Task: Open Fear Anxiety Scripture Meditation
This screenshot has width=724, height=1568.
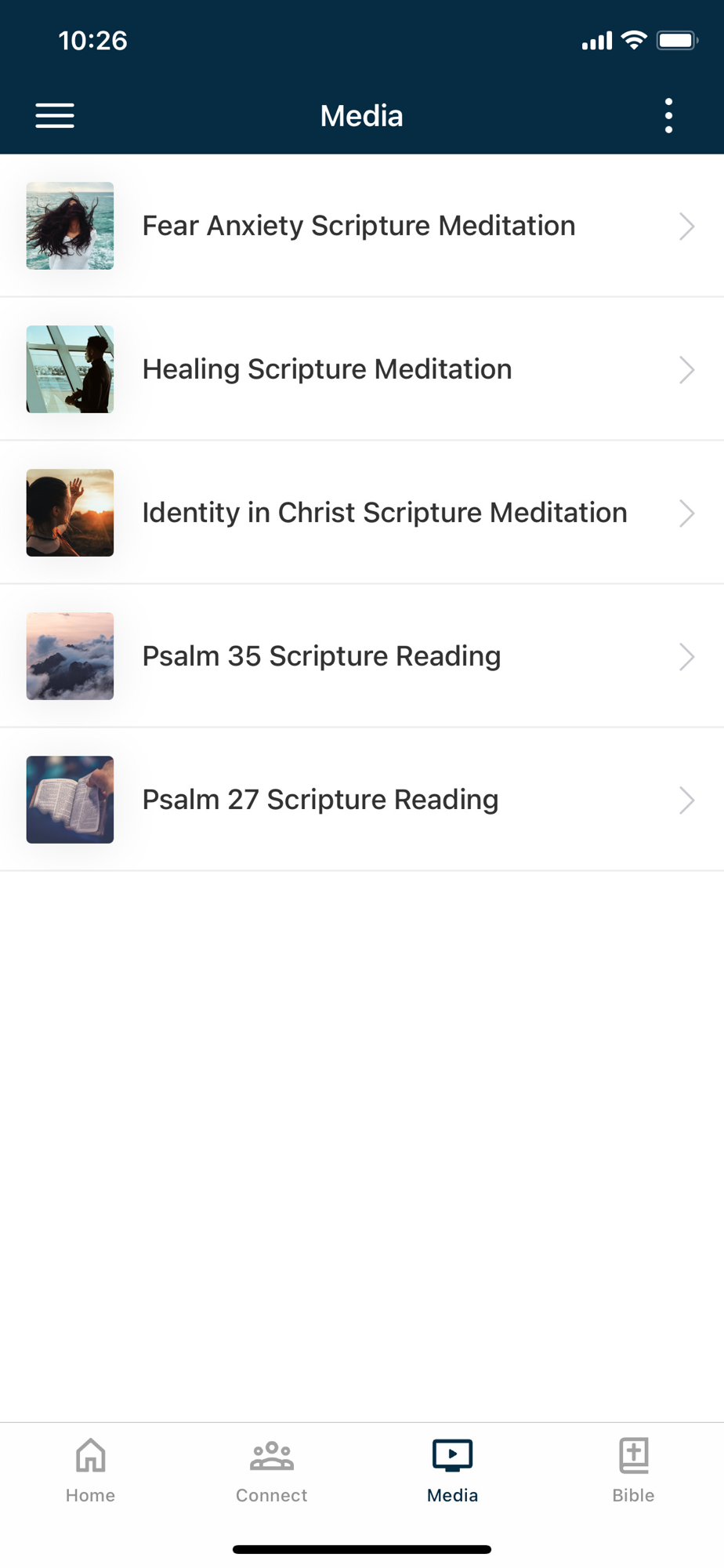Action: (359, 226)
